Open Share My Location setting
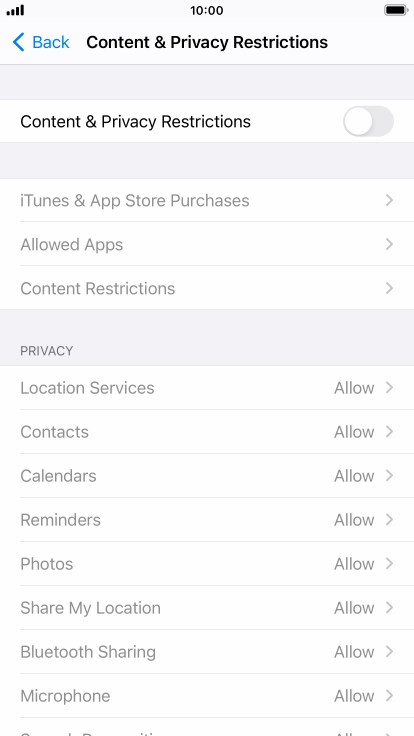 coord(207,608)
